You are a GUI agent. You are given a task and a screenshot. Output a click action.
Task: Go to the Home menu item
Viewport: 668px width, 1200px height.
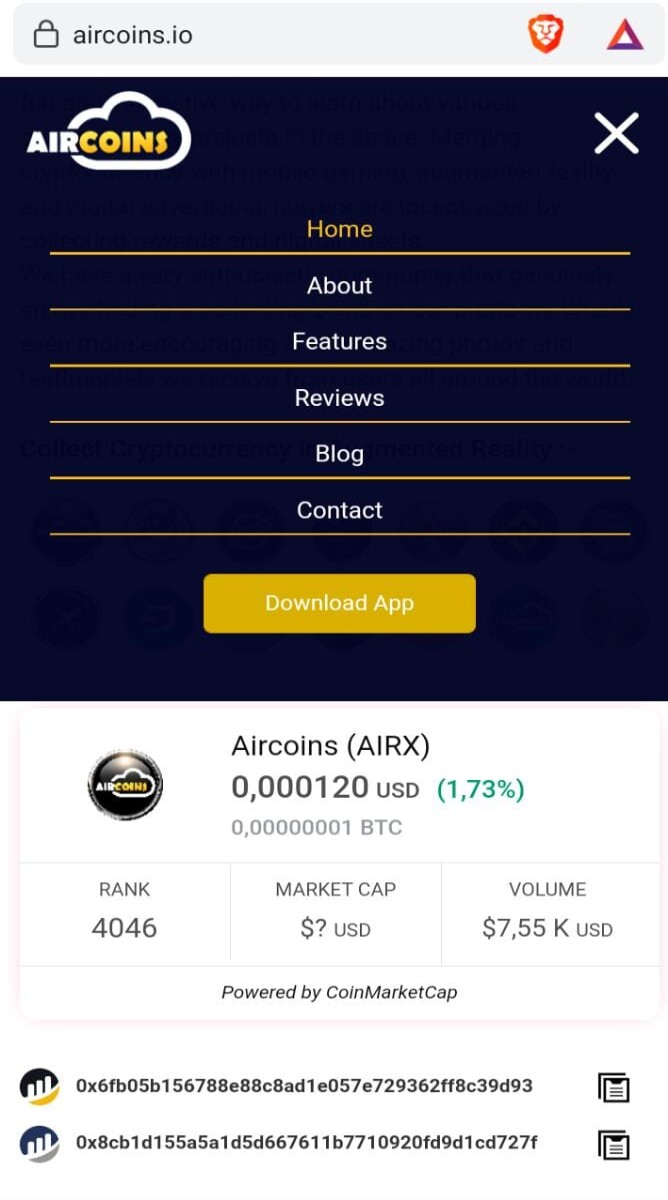(340, 229)
